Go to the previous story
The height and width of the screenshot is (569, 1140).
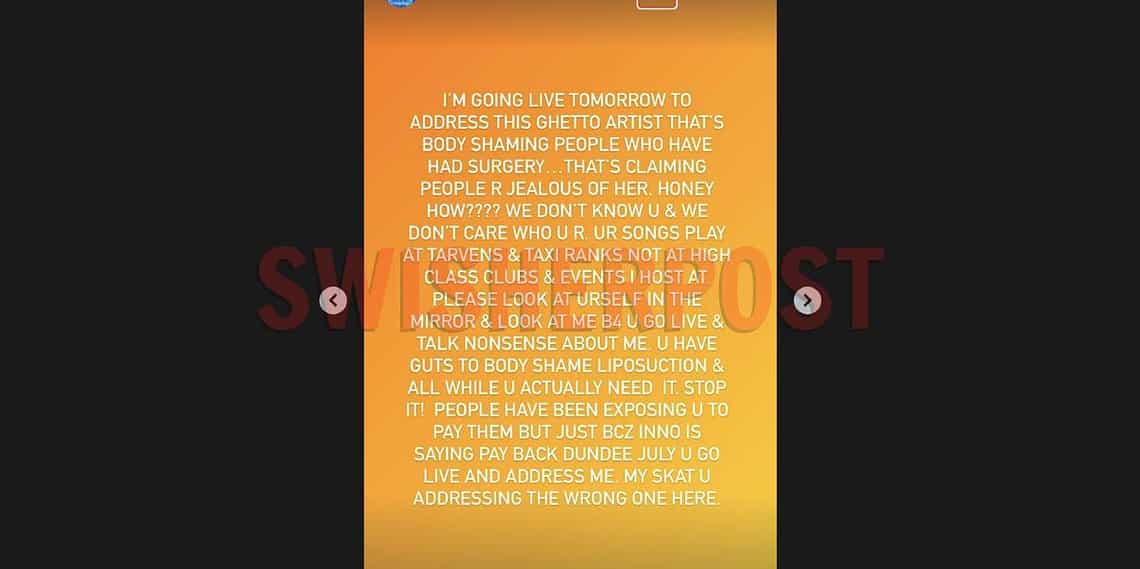(333, 300)
